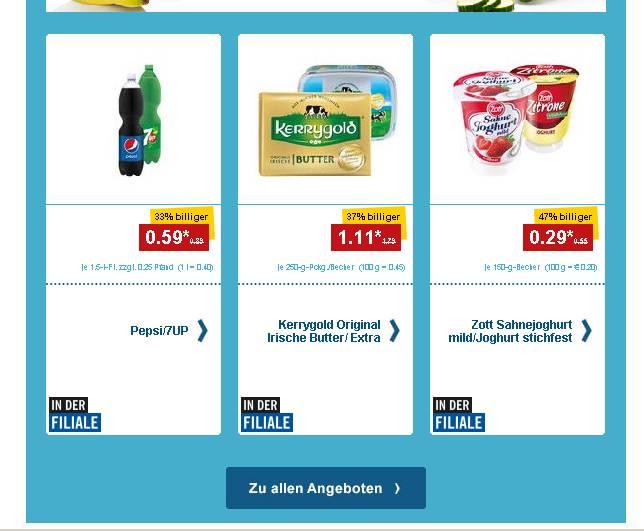Tap the Pepsi and 7UP bottles image

pos(138,120)
